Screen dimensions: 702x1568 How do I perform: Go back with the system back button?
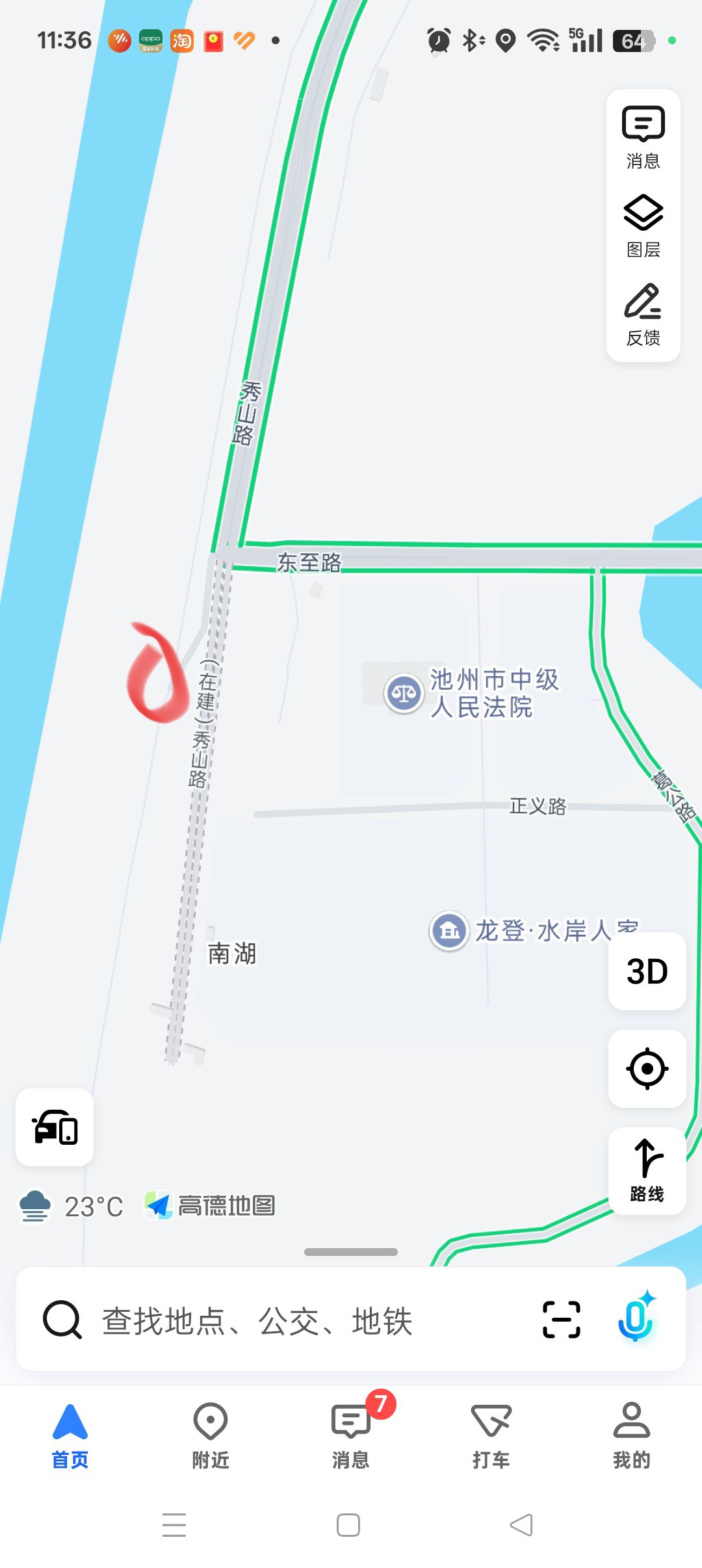tap(521, 1525)
